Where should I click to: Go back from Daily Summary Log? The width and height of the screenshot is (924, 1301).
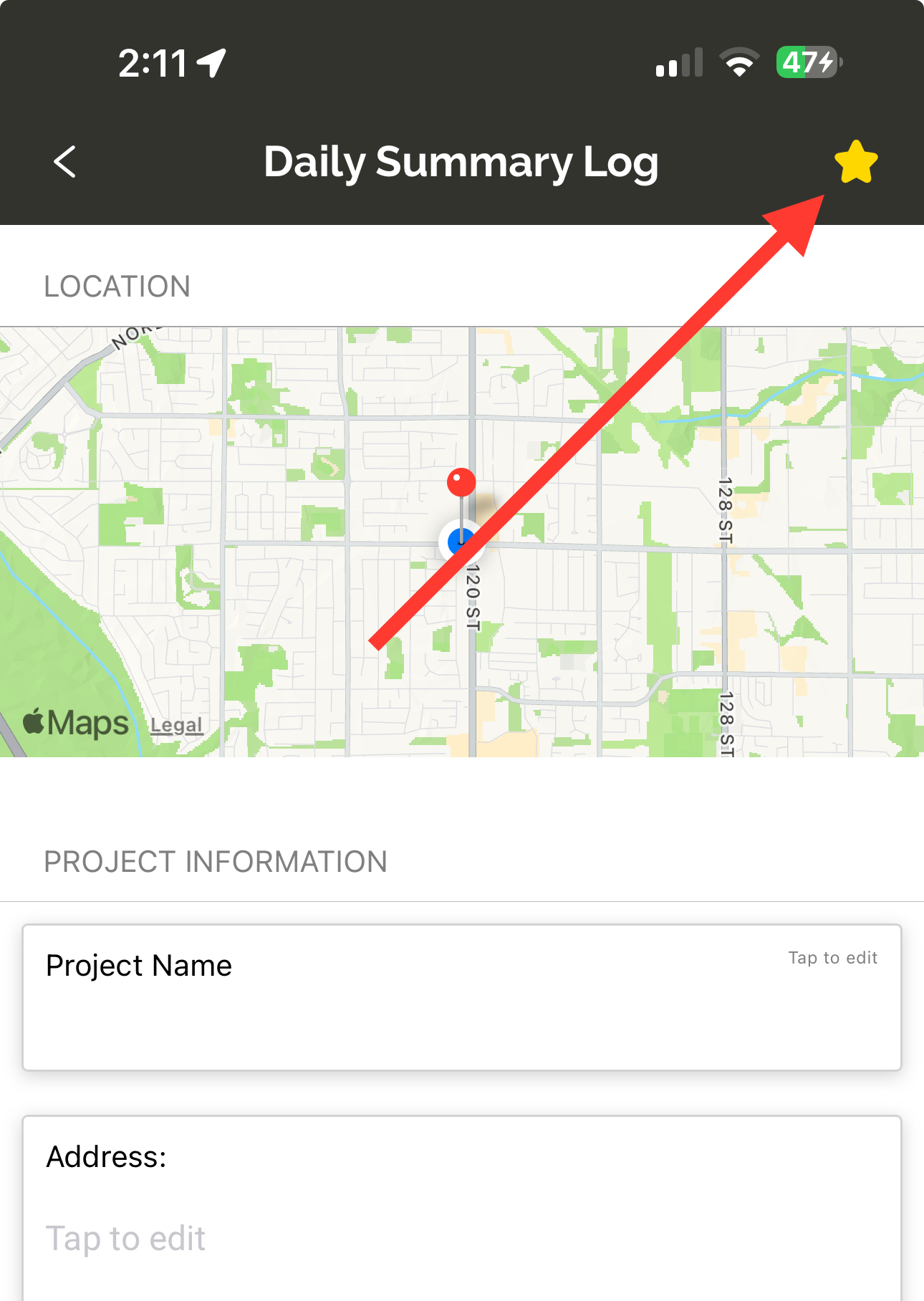(x=64, y=162)
